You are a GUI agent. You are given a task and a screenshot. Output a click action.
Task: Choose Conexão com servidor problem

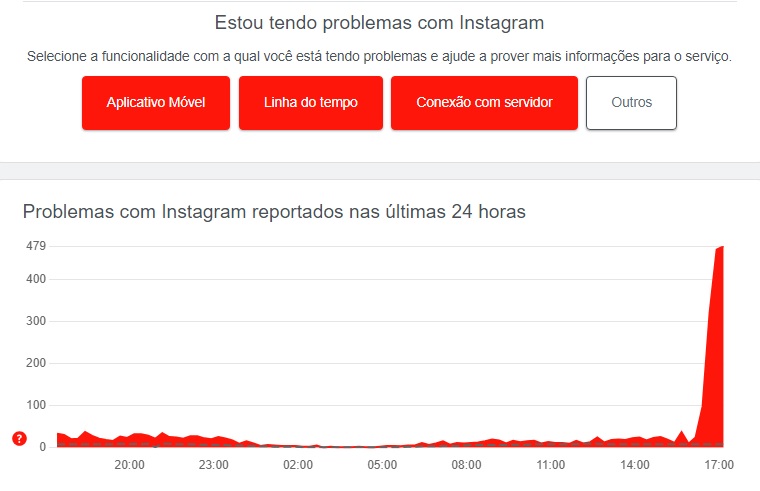pyautogui.click(x=484, y=103)
